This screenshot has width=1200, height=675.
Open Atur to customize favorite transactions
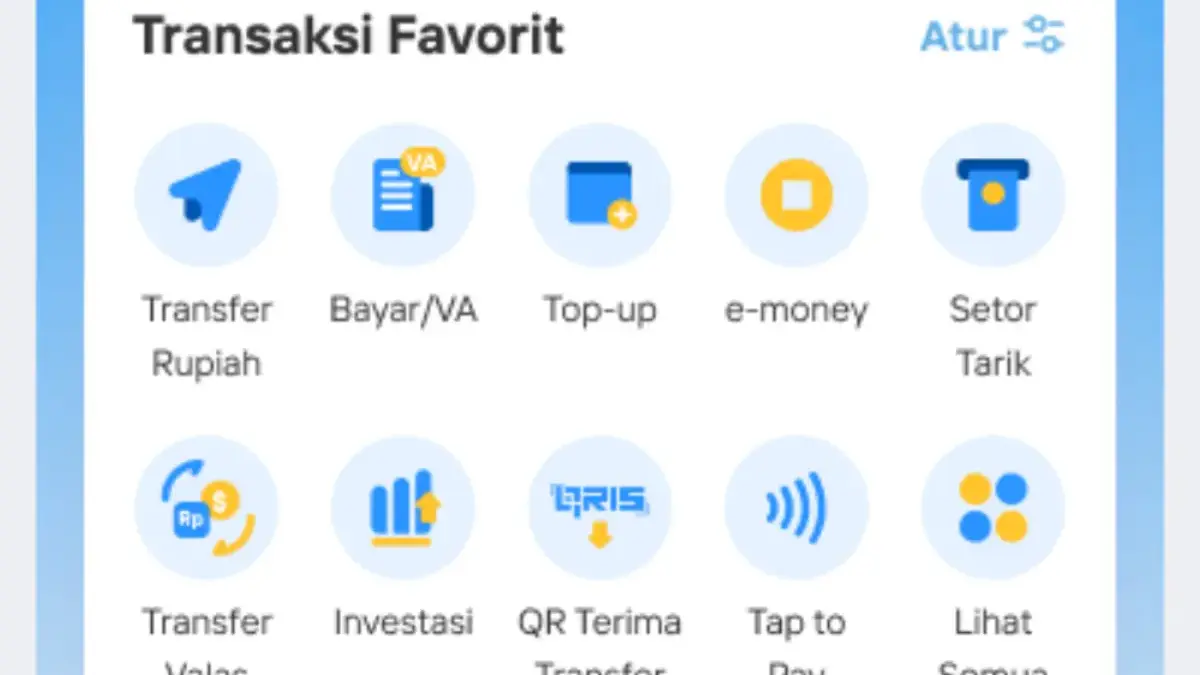point(992,36)
